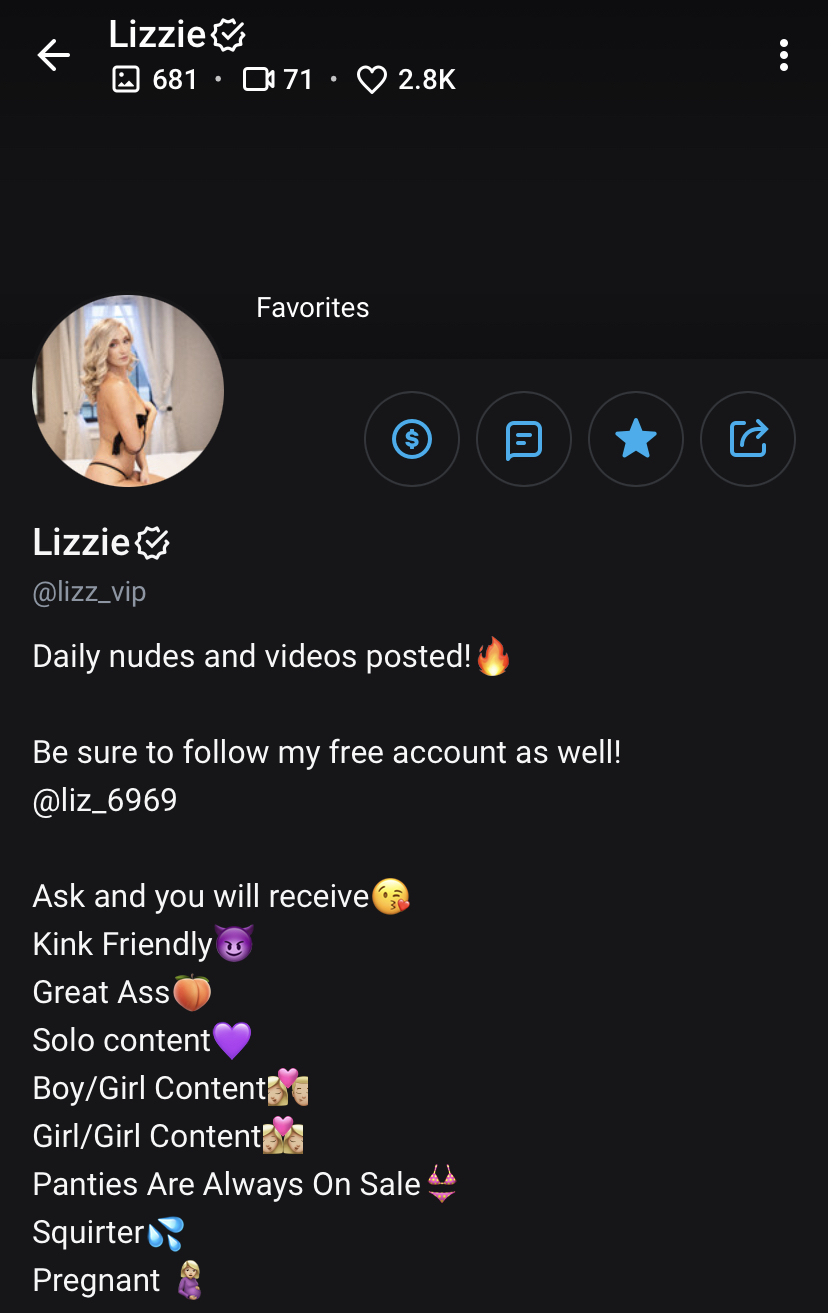Open the three-dot overflow menu
Screen dimensions: 828x1313
pos(783,56)
